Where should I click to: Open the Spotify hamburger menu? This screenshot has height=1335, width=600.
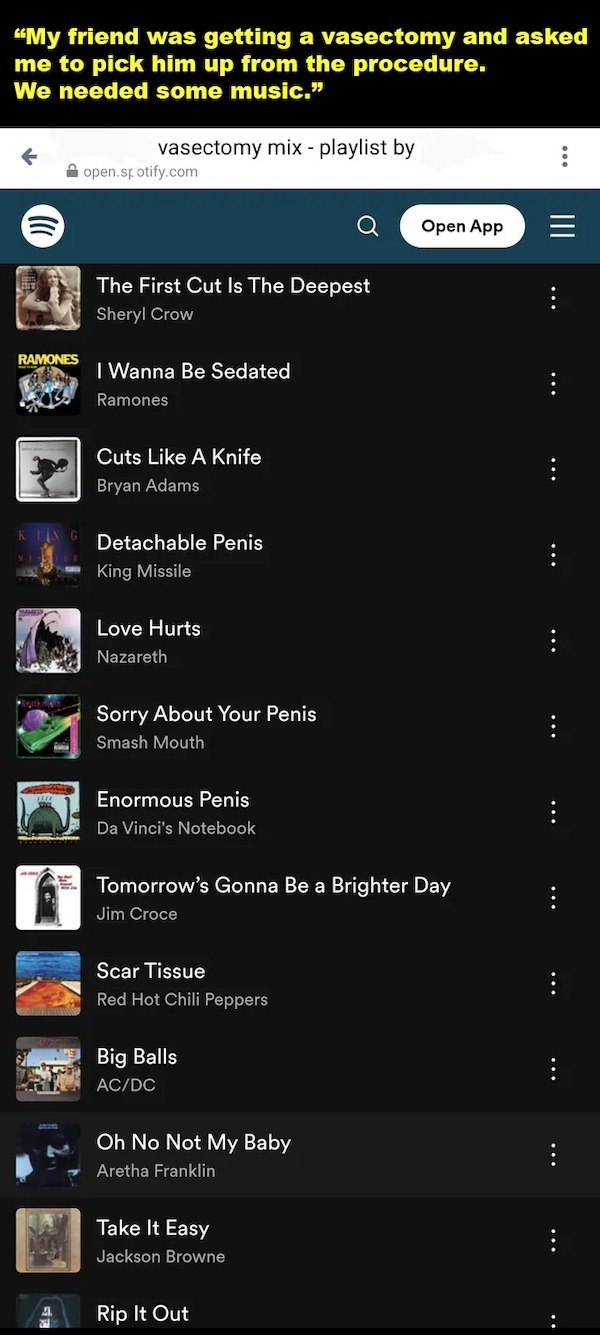562,226
